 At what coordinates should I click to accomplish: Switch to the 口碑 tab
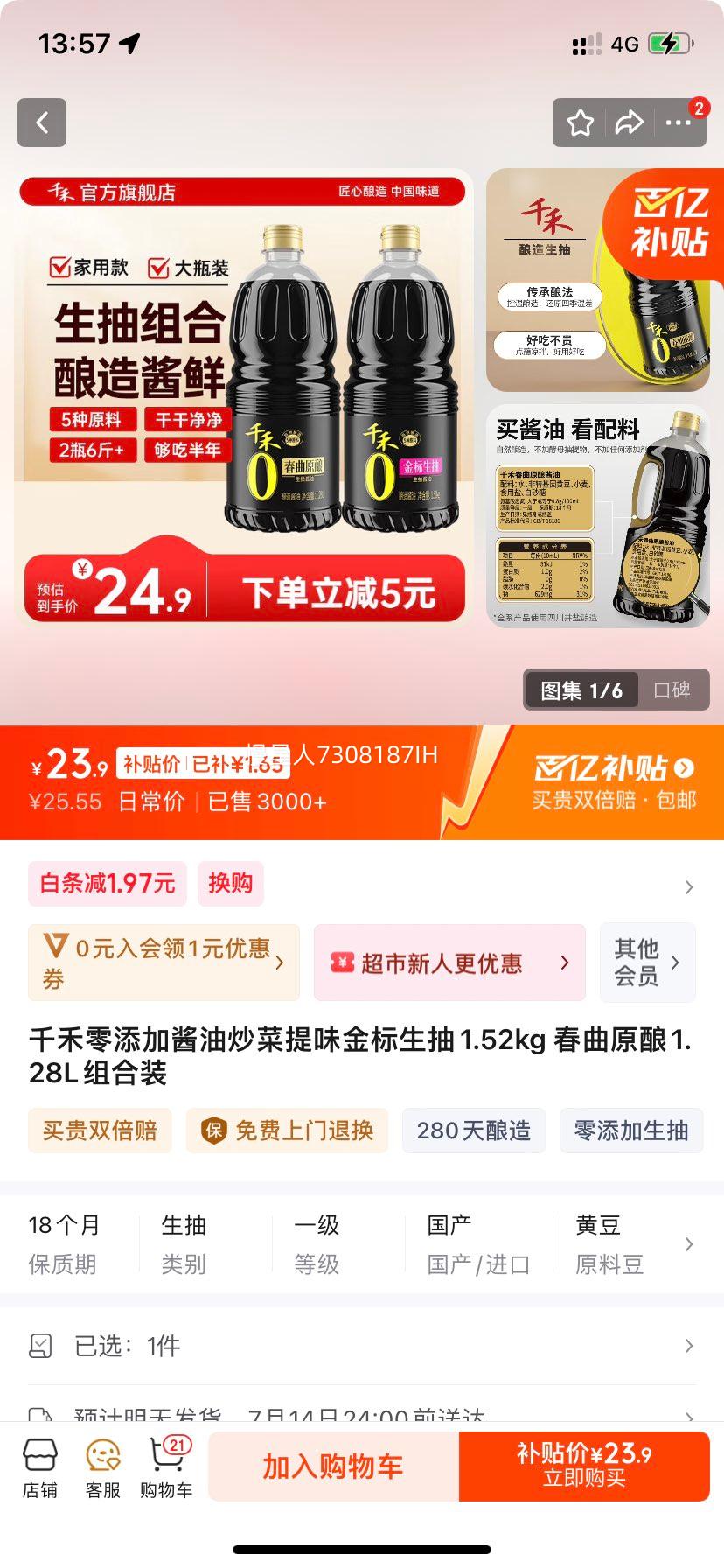point(672,690)
